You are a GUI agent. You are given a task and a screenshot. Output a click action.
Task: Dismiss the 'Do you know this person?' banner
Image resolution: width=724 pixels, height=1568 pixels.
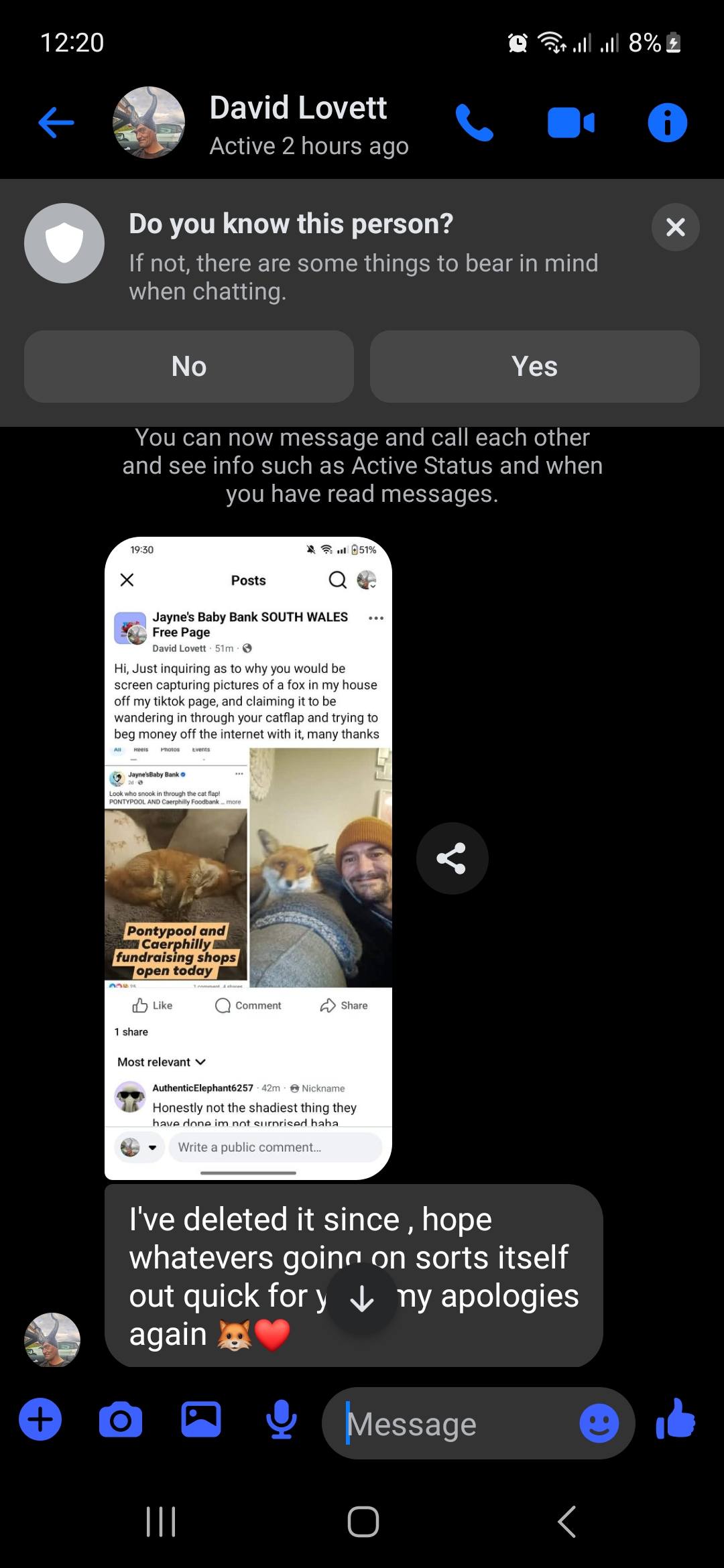676,227
